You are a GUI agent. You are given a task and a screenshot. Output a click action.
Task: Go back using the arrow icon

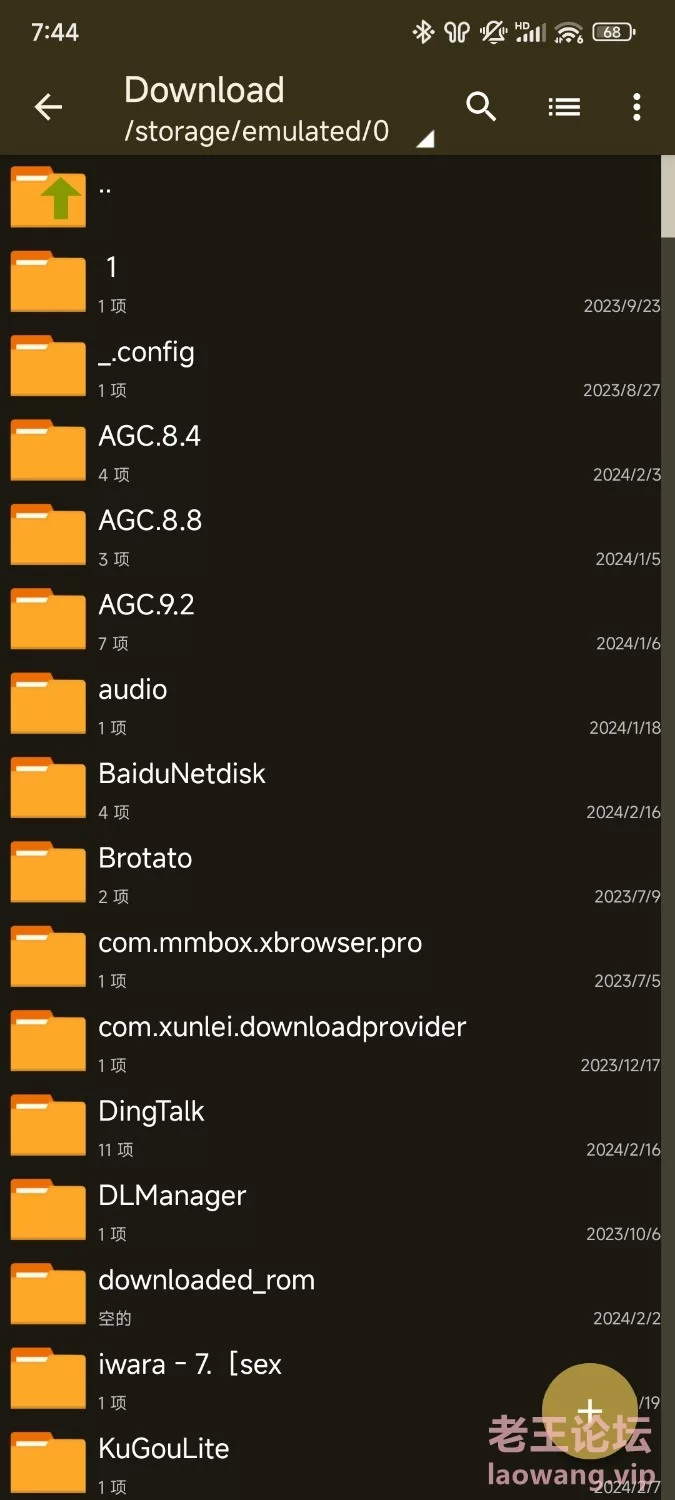click(x=48, y=107)
